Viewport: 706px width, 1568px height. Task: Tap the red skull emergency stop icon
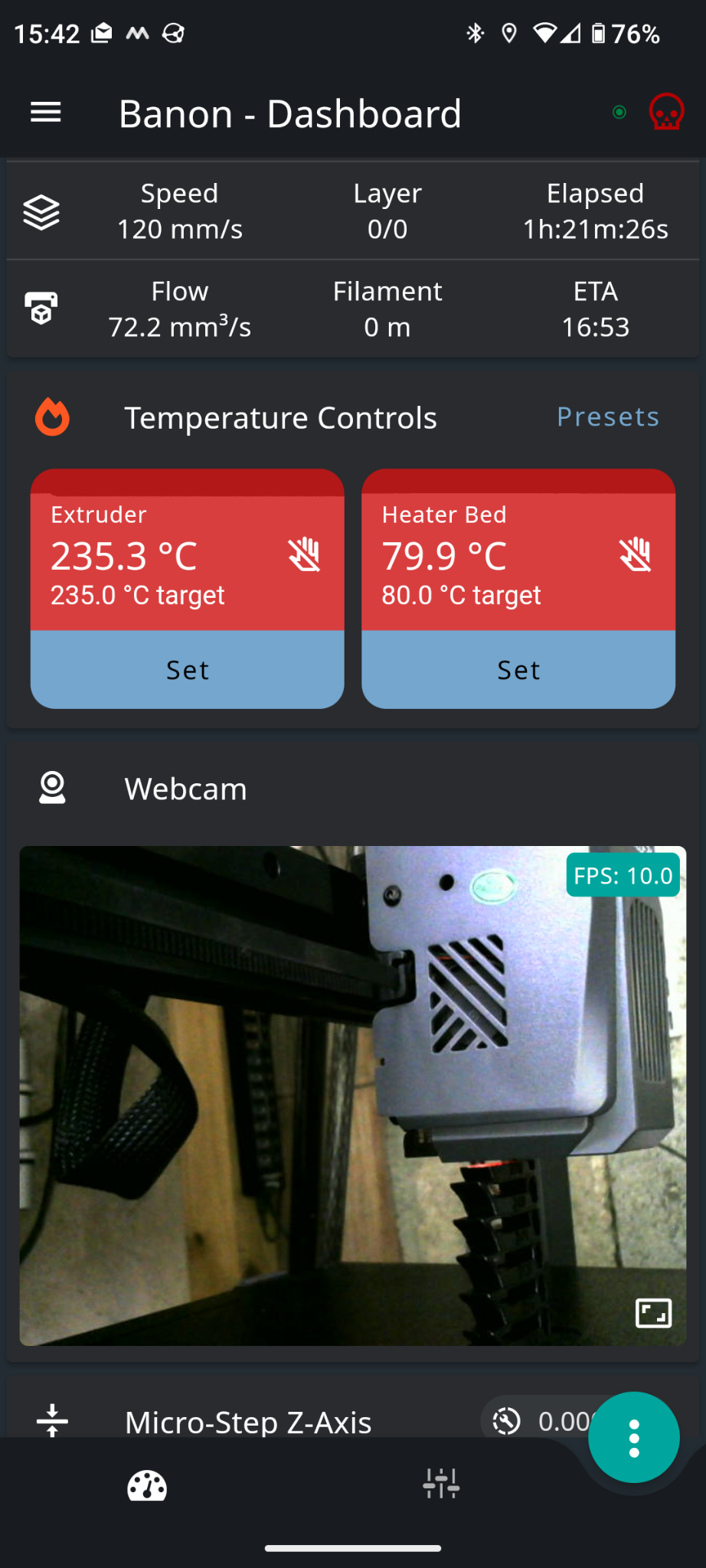[666, 113]
